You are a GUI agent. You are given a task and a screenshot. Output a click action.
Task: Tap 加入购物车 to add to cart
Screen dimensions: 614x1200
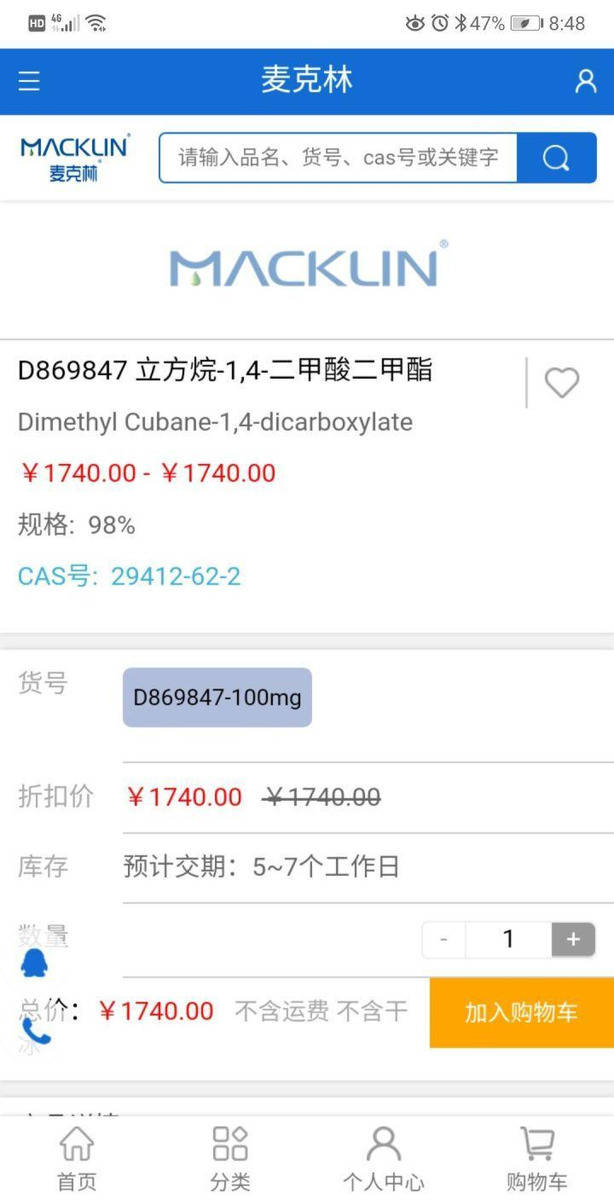pos(522,1012)
